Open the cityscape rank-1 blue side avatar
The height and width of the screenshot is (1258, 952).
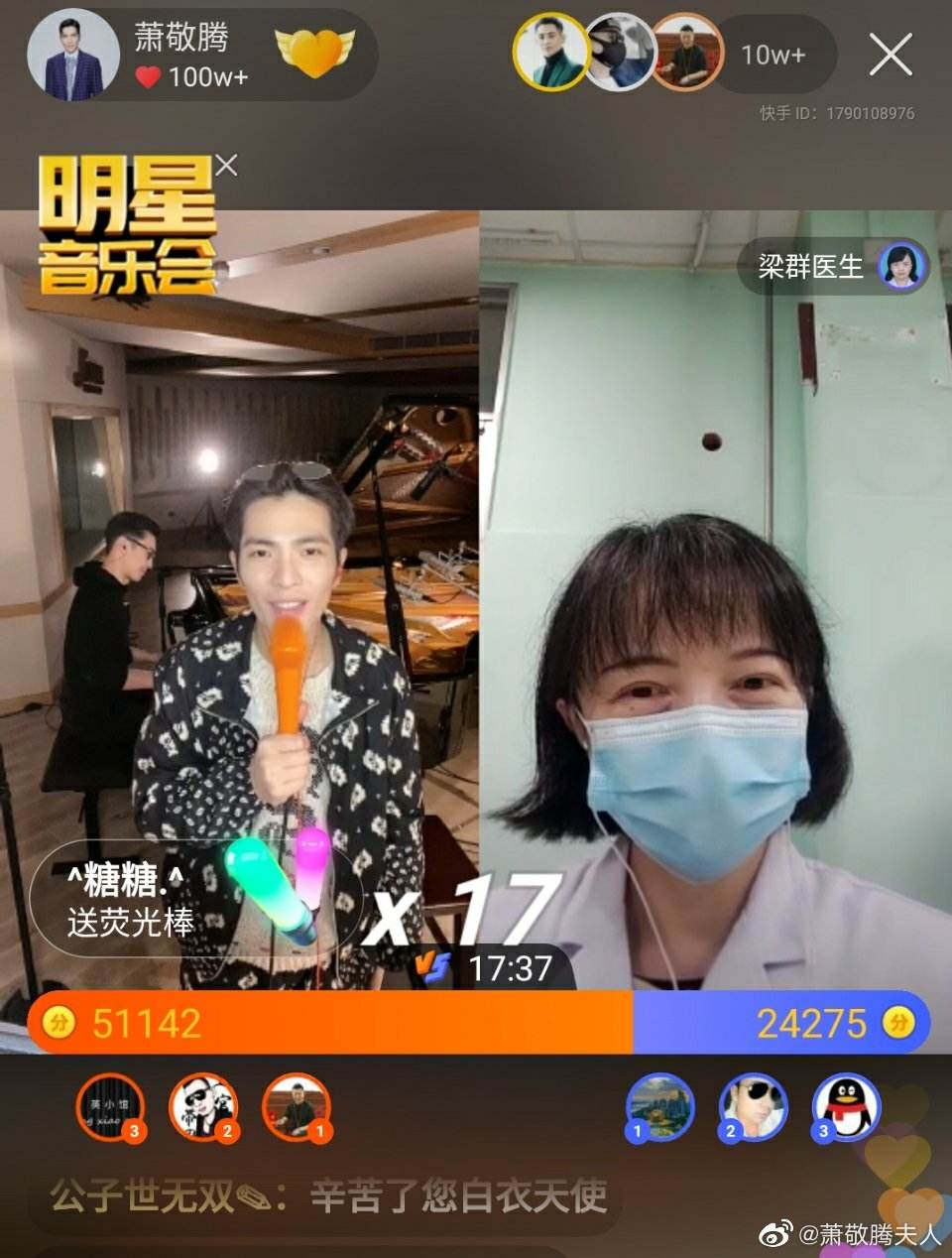tap(659, 1108)
